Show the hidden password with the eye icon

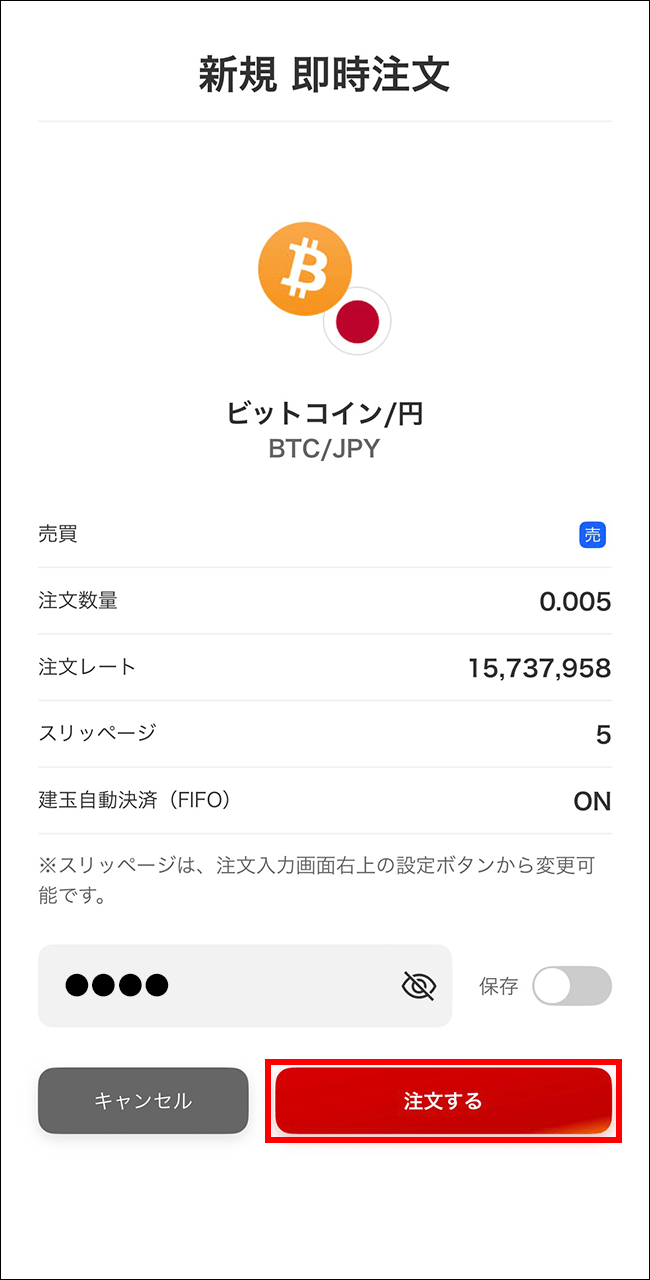pos(418,987)
